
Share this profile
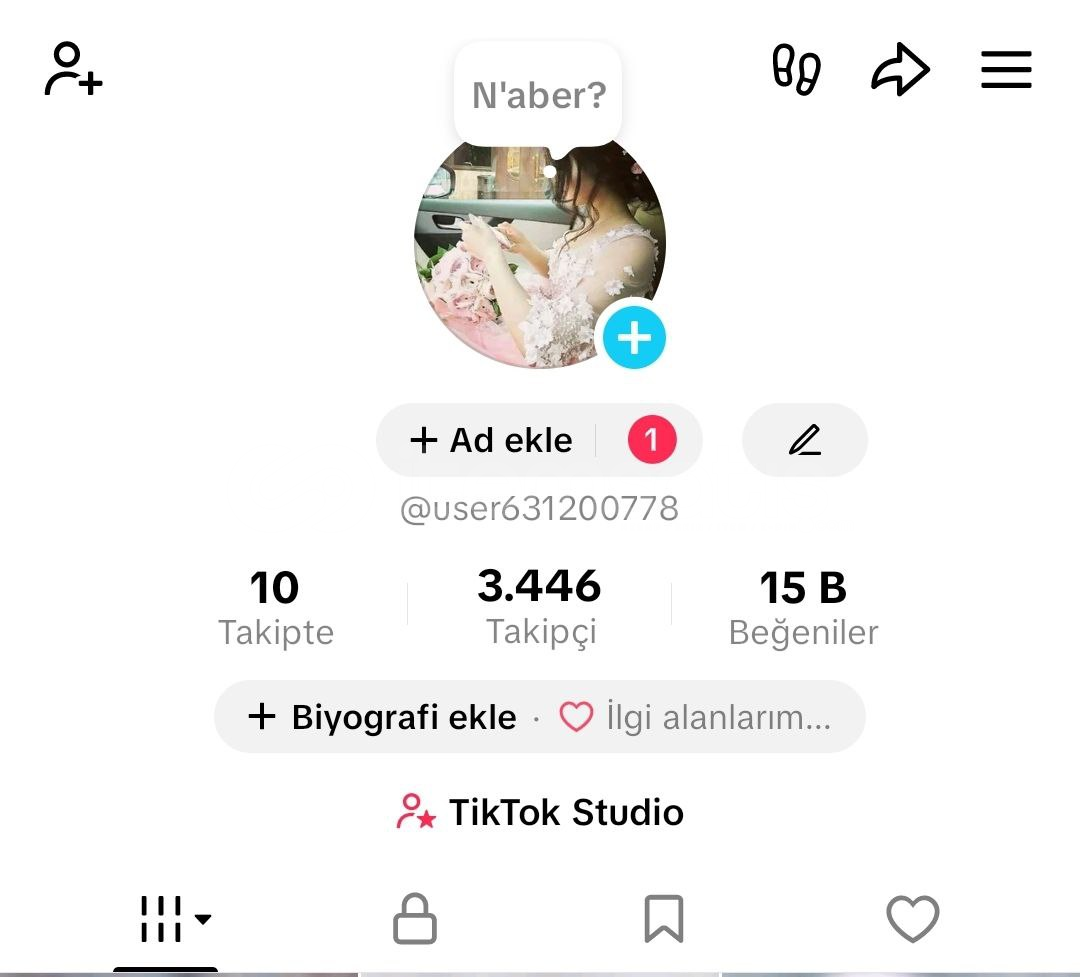click(x=900, y=70)
